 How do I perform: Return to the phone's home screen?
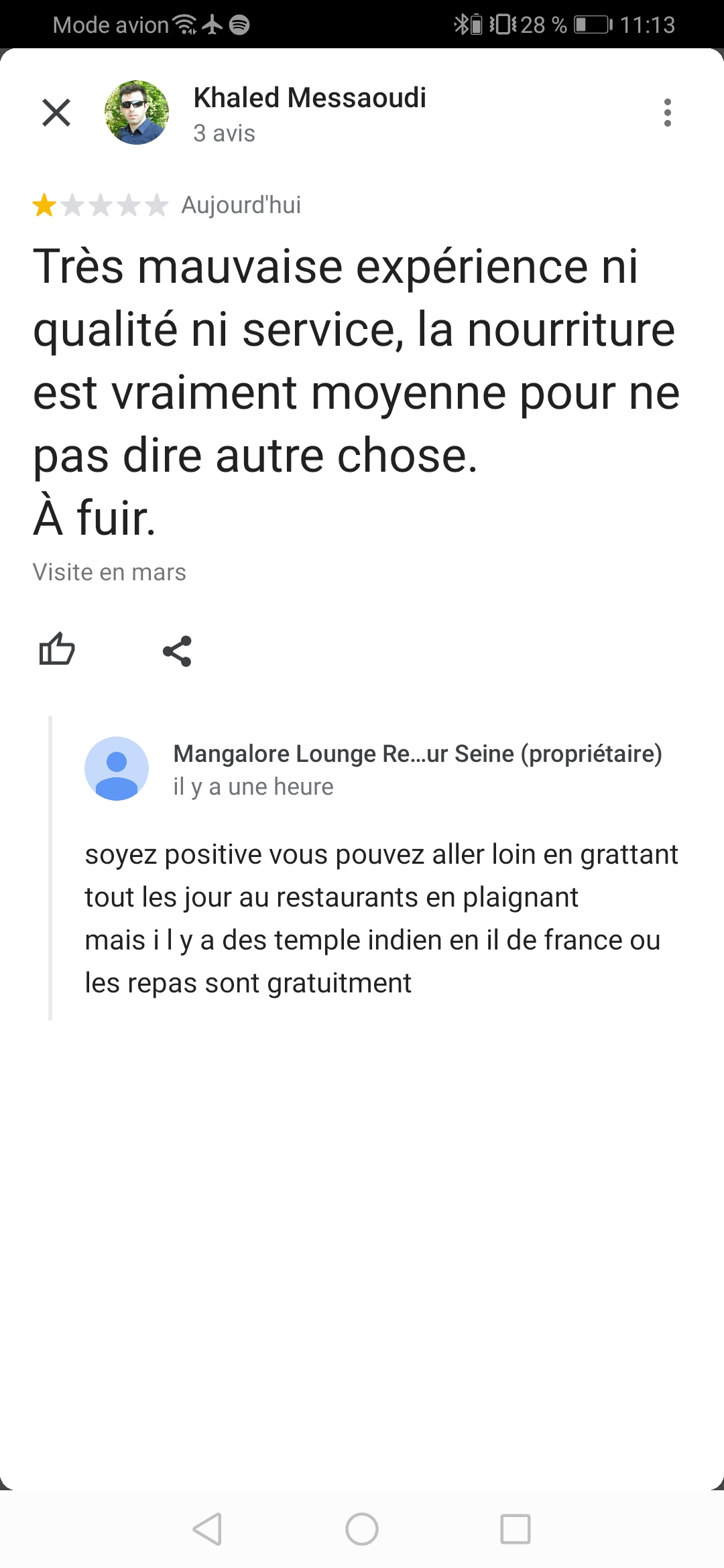click(x=362, y=1529)
